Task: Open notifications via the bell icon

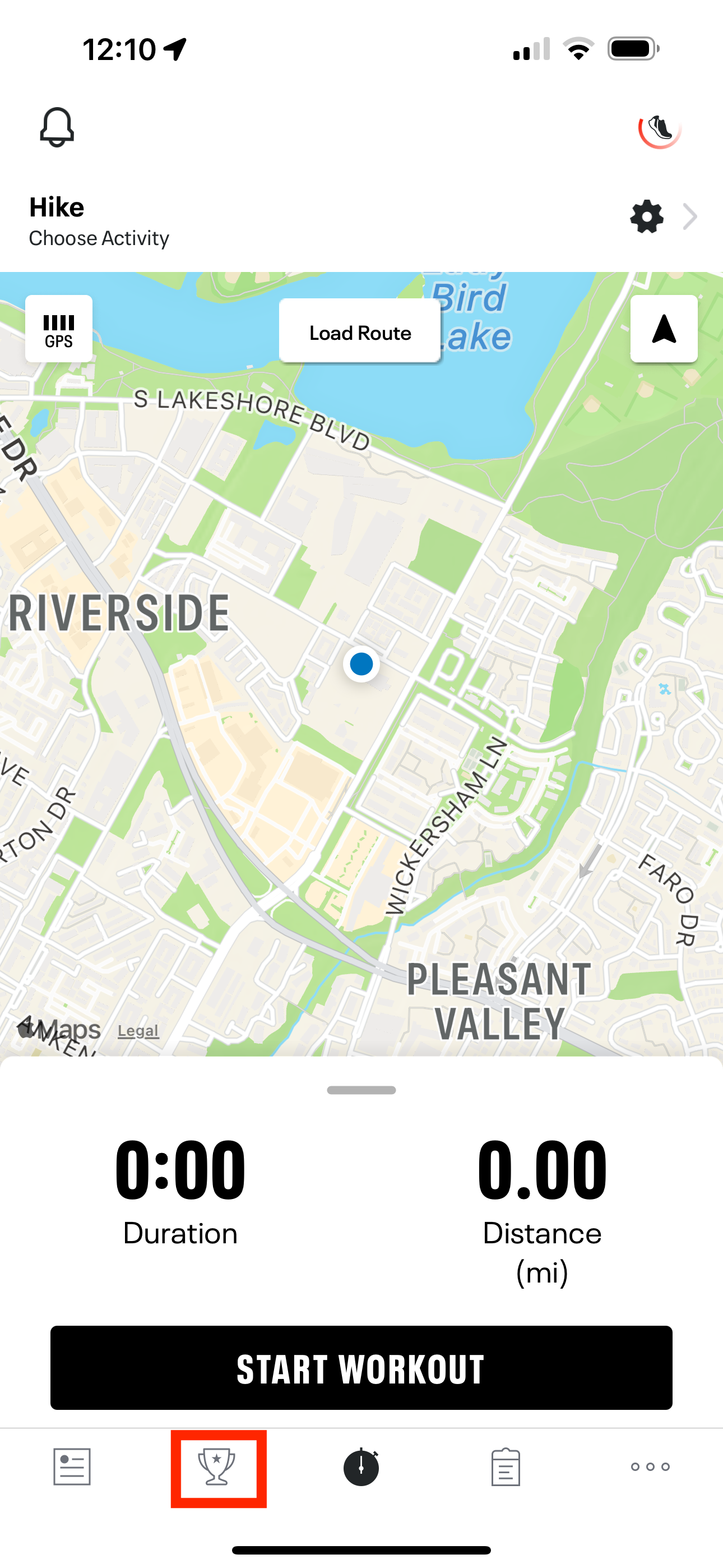Action: click(57, 127)
